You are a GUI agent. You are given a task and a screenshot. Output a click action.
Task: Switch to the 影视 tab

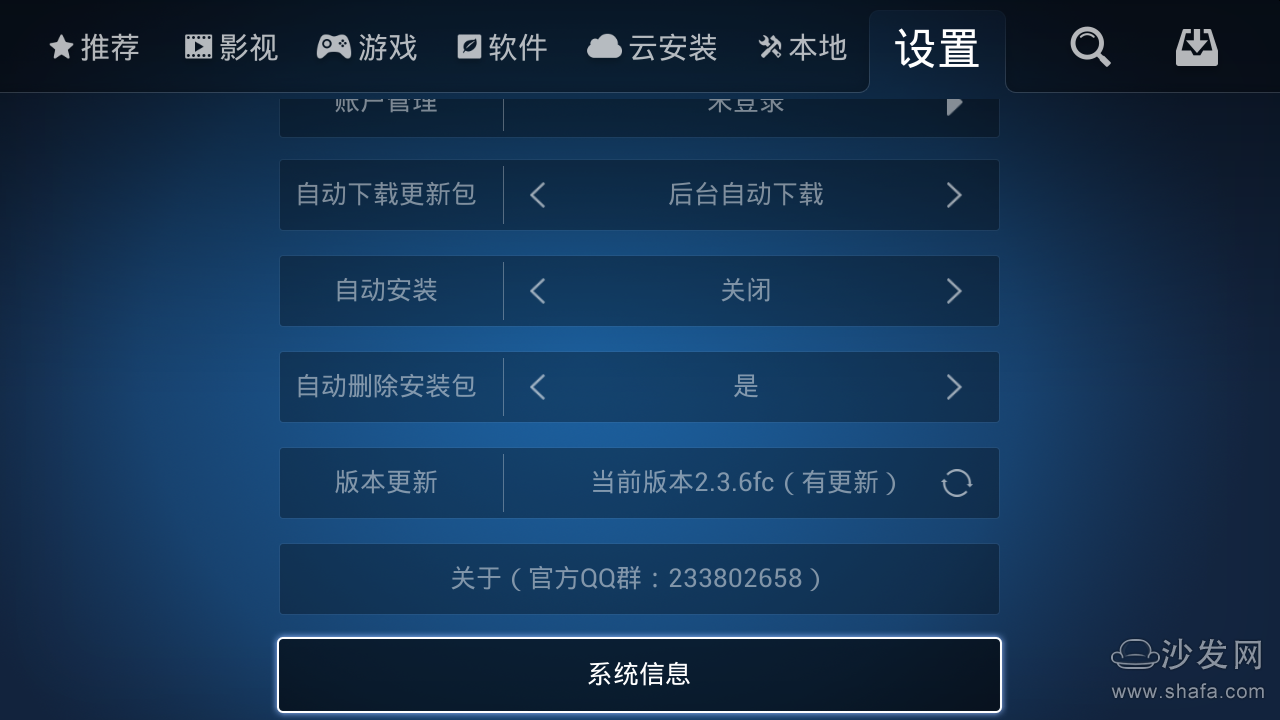click(x=231, y=47)
